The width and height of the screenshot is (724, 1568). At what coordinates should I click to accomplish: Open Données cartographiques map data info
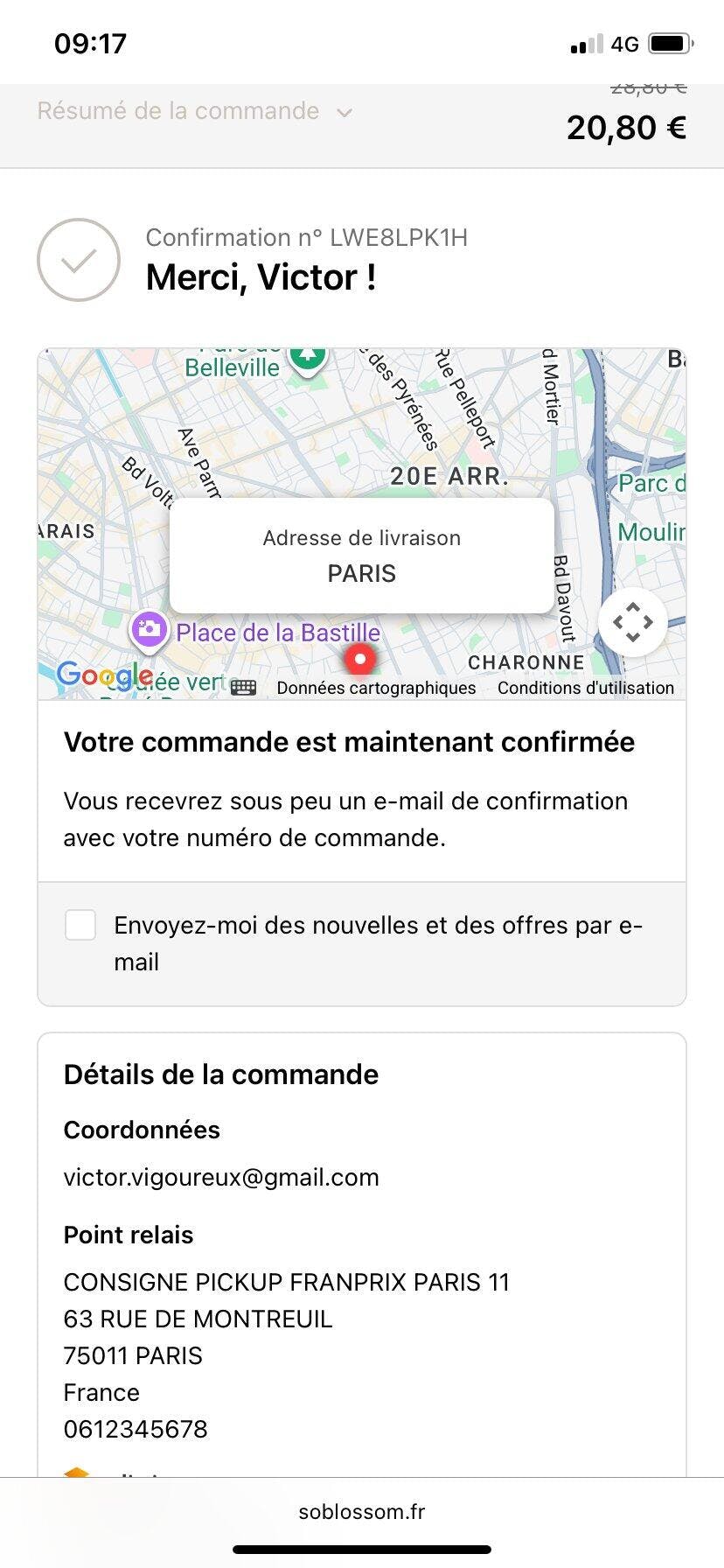click(376, 688)
